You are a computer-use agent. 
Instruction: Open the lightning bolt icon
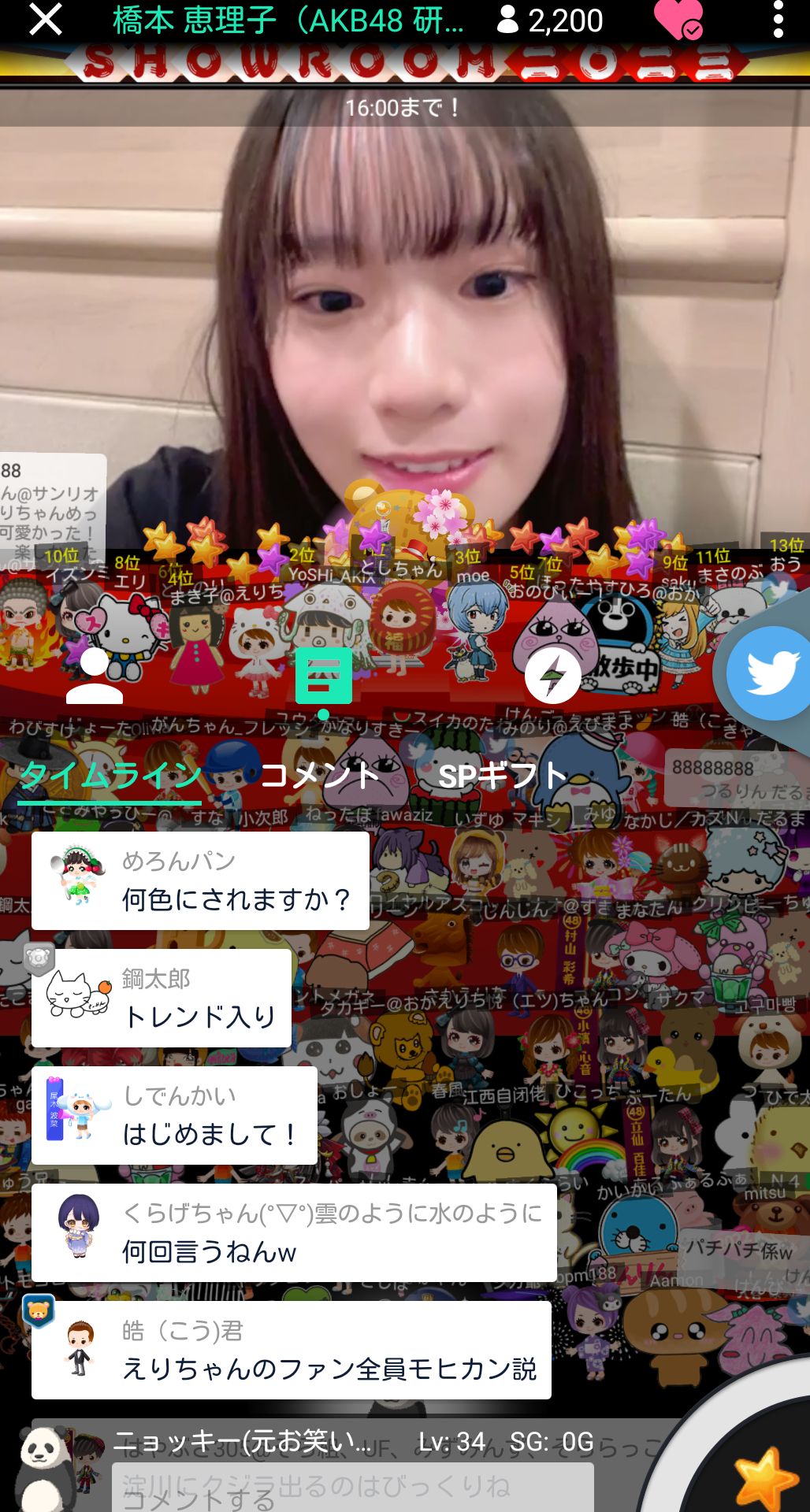point(552,676)
